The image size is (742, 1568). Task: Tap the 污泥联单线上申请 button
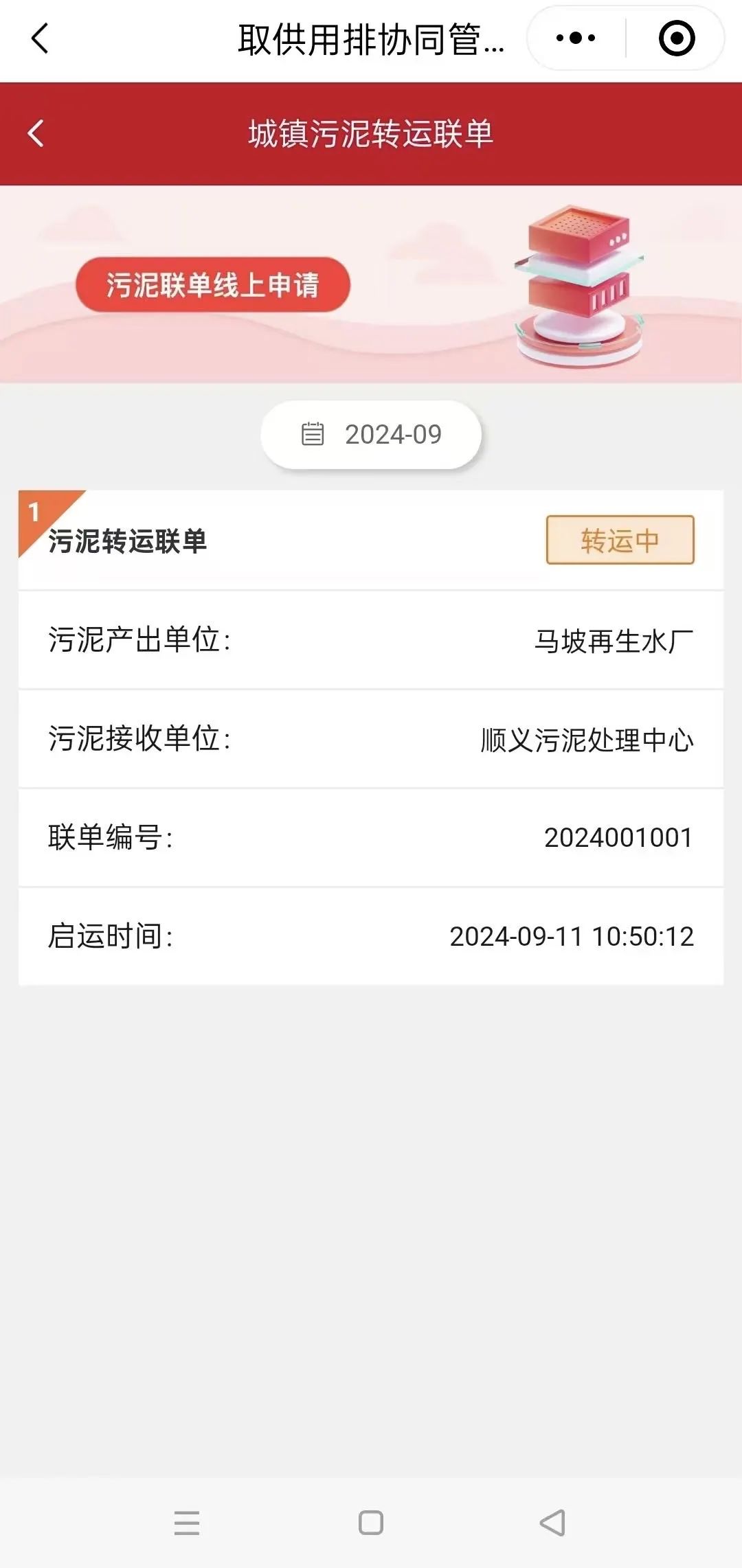coord(212,285)
